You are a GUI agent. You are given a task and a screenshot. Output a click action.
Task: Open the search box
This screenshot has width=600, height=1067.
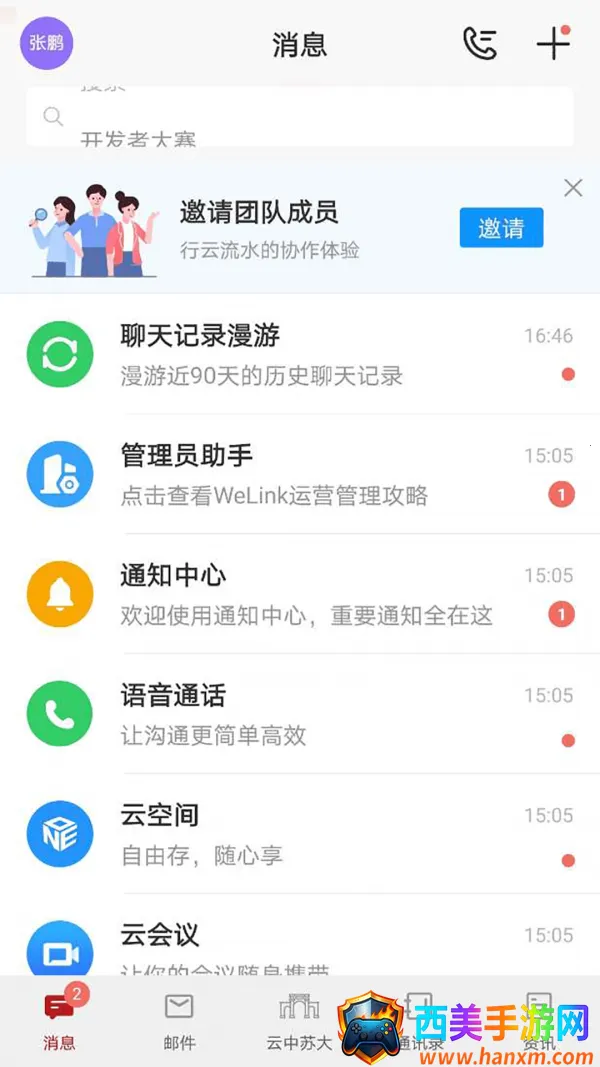[x=300, y=117]
